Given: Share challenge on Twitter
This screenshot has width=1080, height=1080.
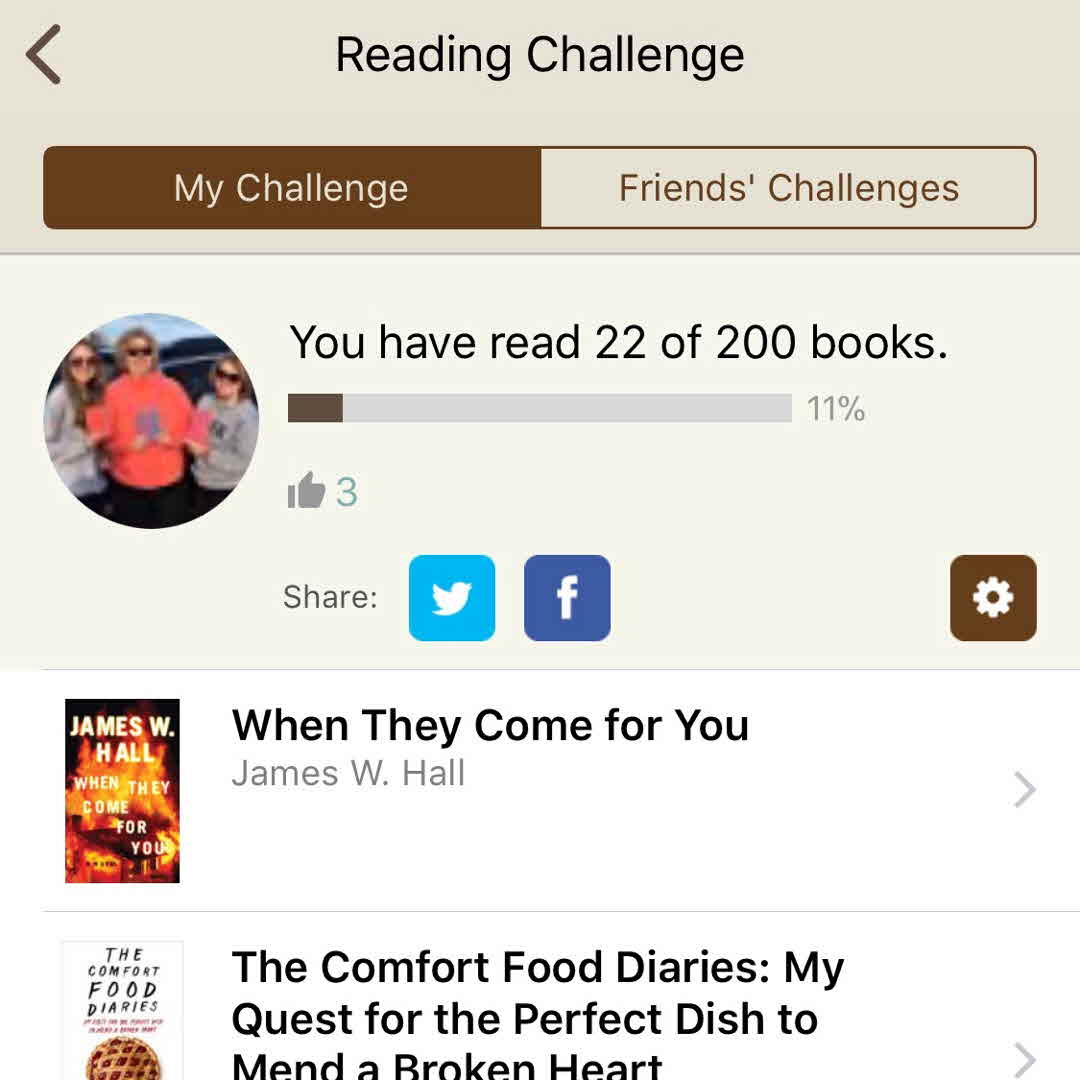Looking at the screenshot, I should click(452, 598).
